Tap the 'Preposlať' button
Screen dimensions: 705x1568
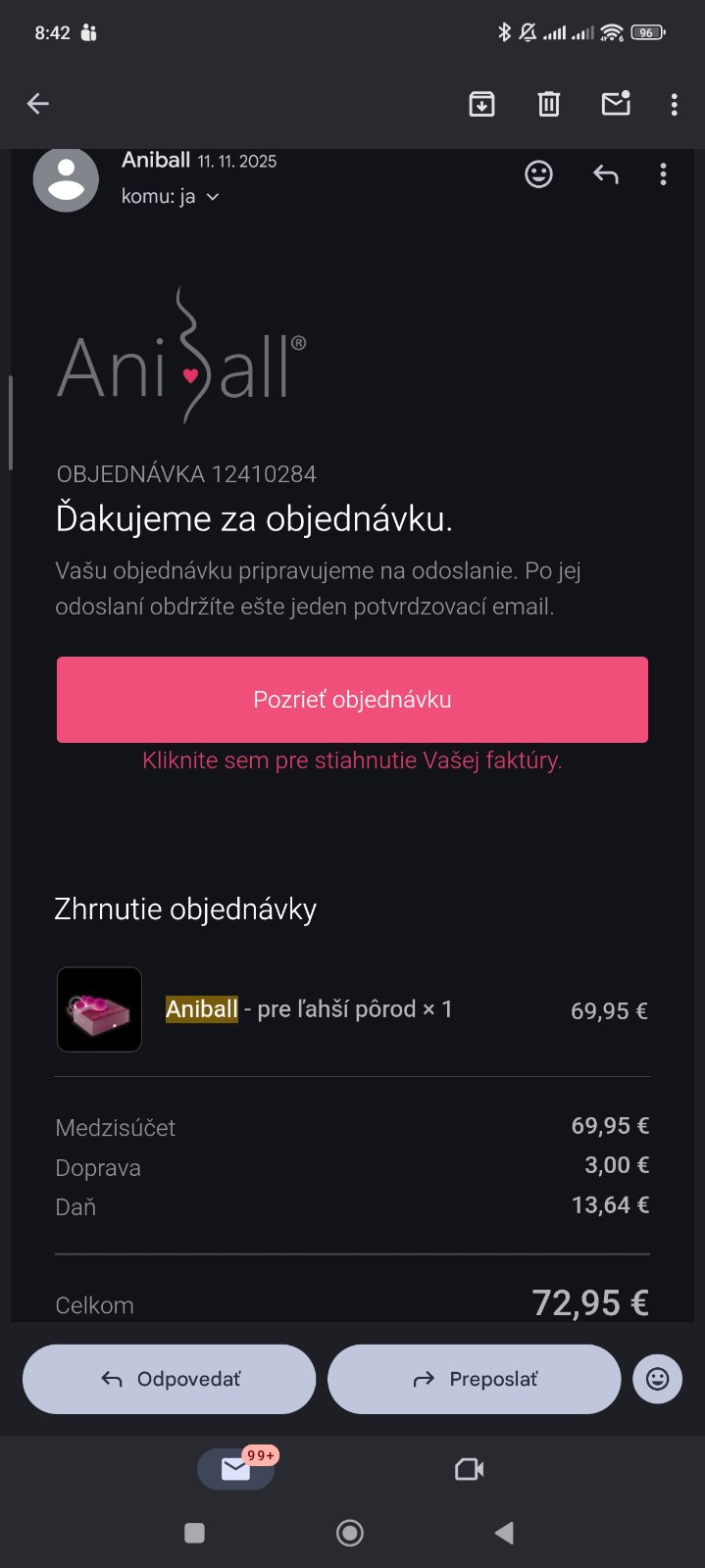(475, 1379)
